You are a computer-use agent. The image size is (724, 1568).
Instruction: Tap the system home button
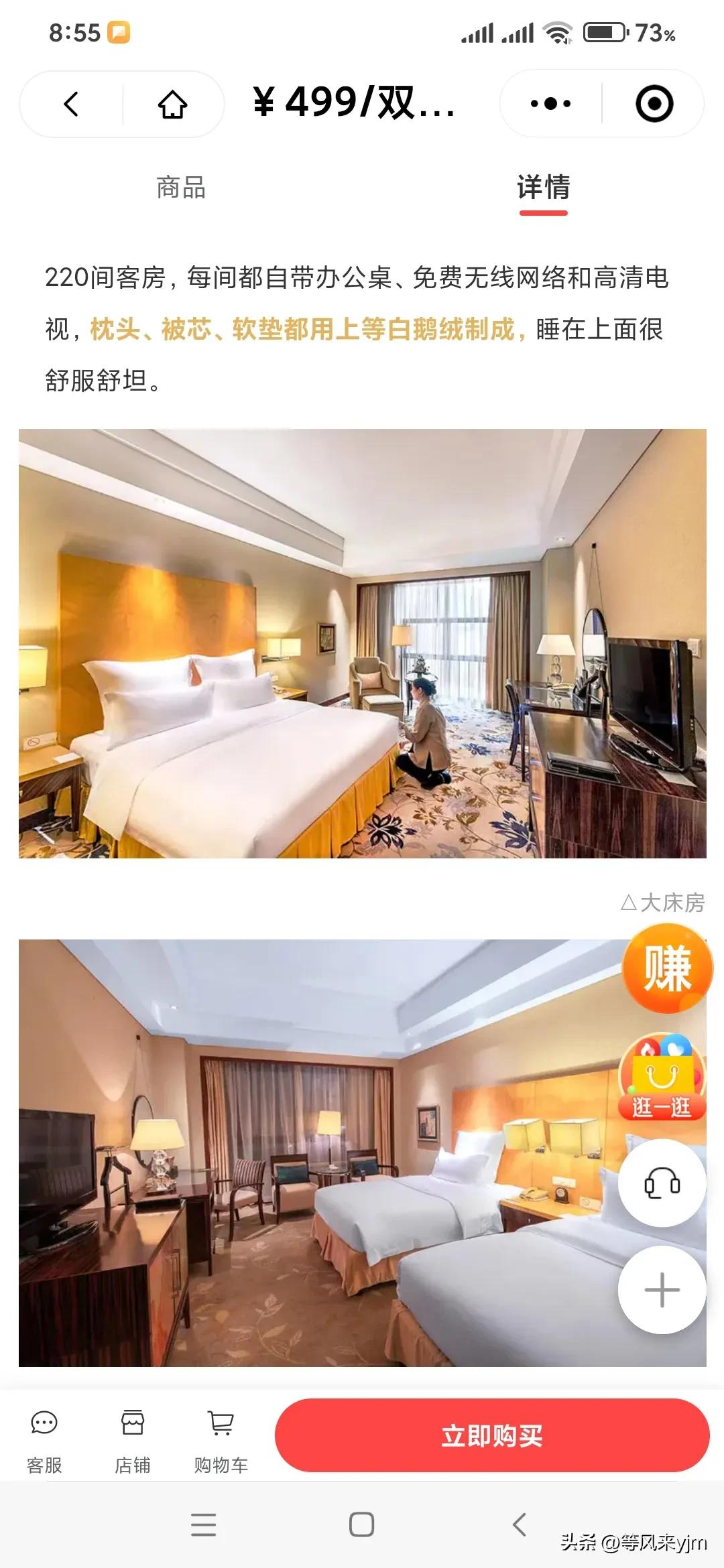pos(361,1524)
